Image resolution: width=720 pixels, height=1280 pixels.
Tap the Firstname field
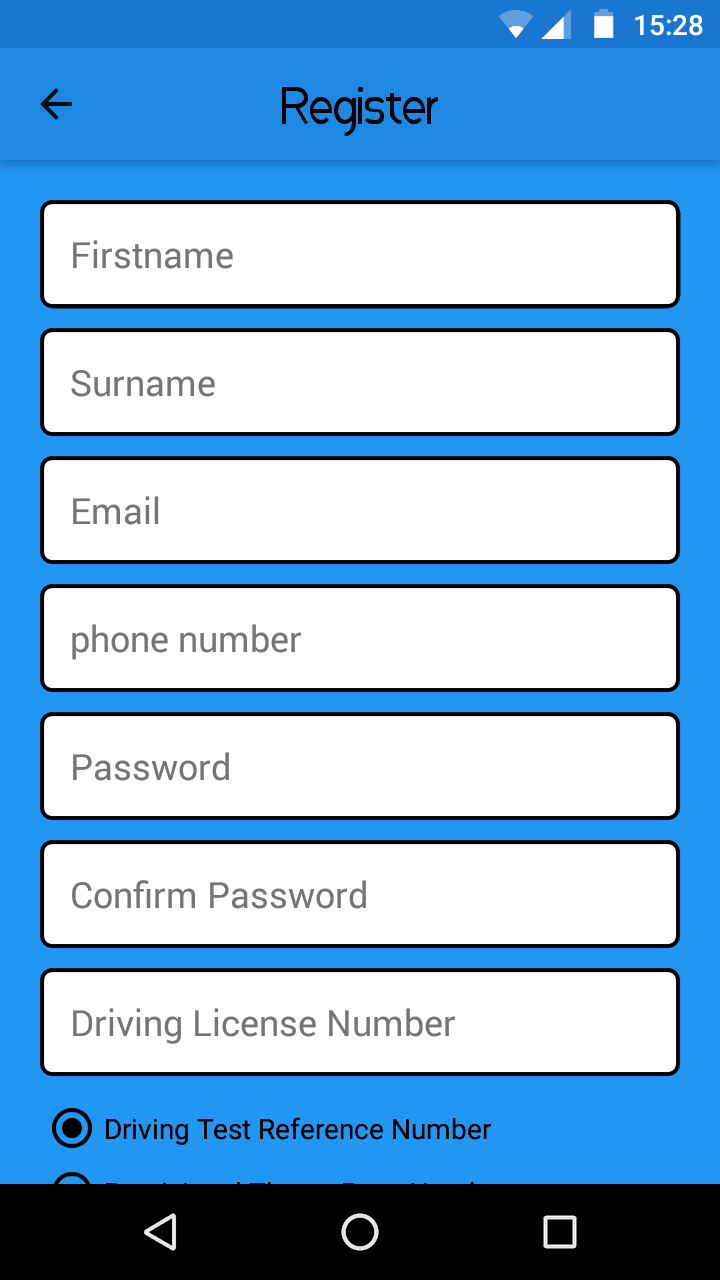click(x=360, y=254)
